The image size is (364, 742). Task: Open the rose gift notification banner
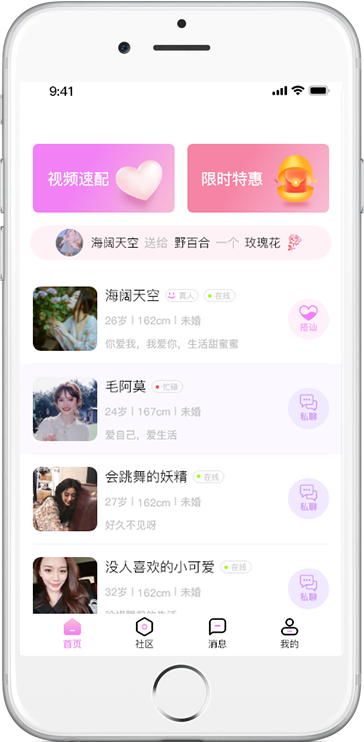point(181,243)
